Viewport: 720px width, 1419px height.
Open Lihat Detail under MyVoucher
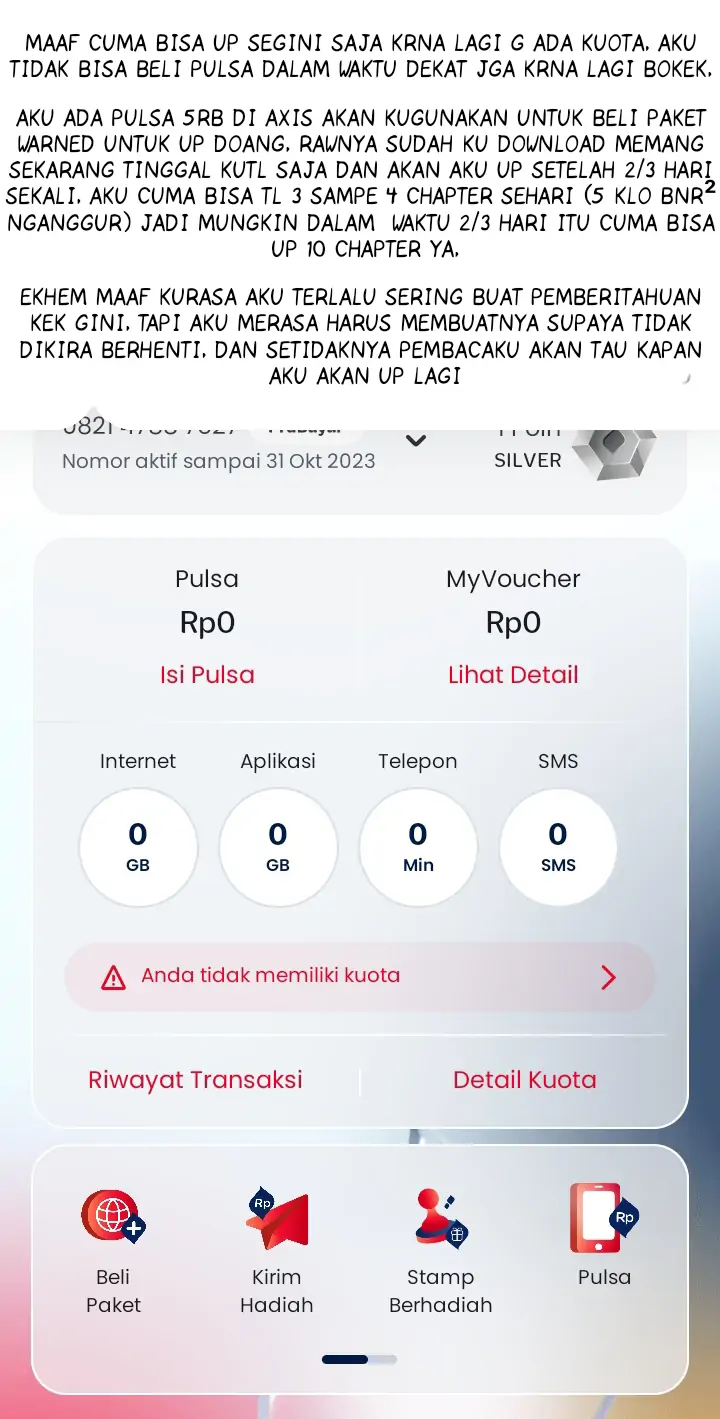tap(513, 675)
